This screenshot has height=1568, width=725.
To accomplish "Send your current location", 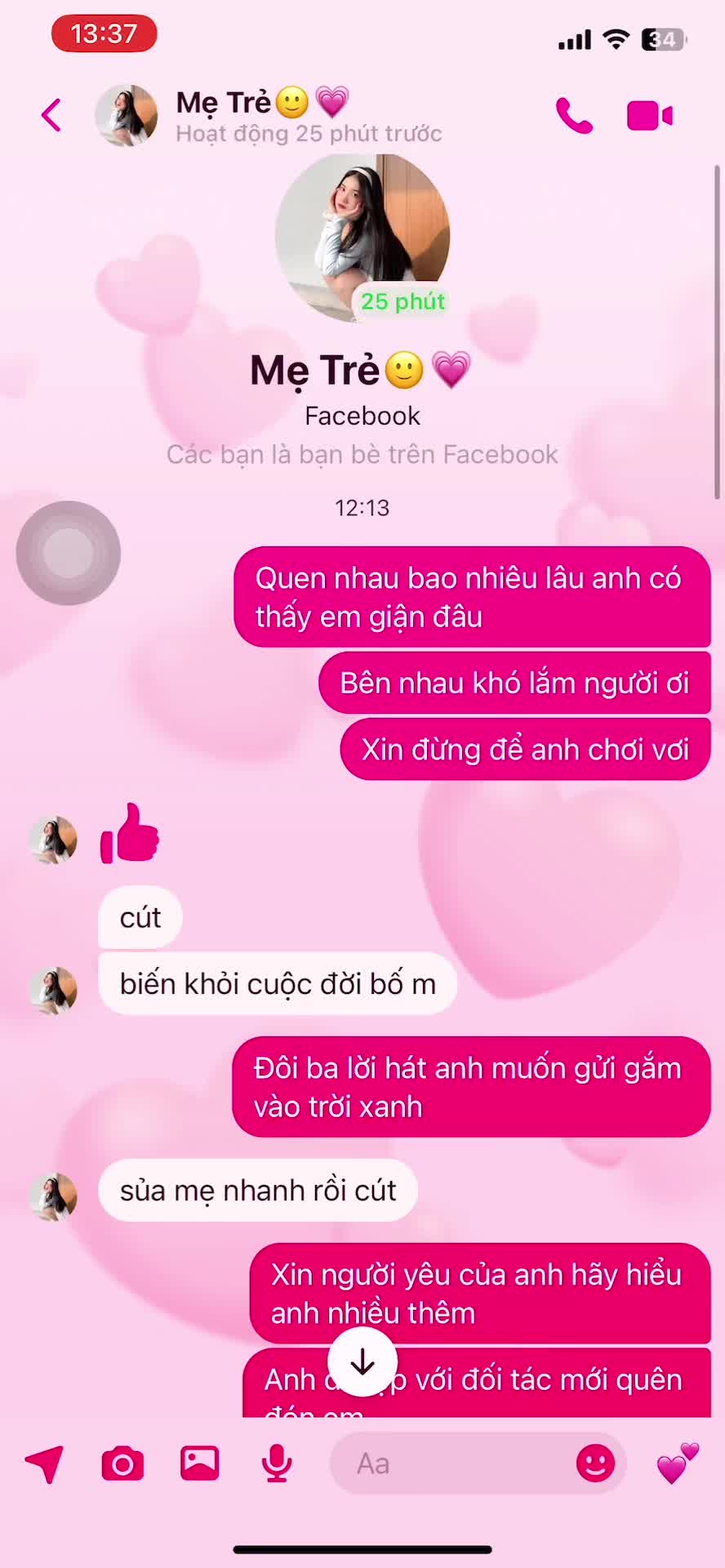I will tap(47, 1463).
